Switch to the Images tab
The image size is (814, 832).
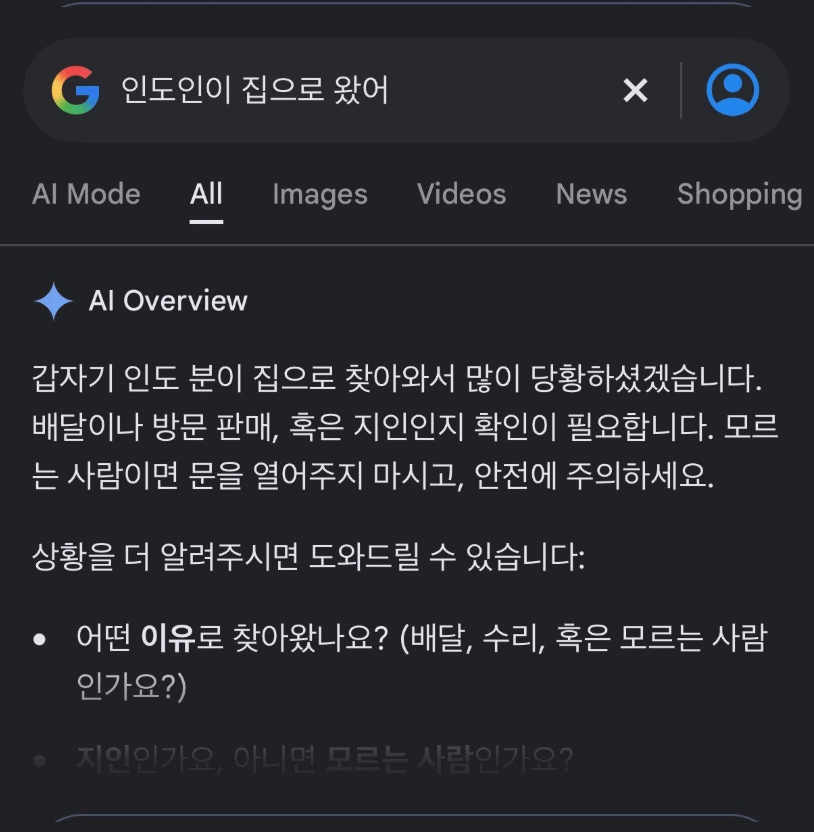[x=320, y=194]
